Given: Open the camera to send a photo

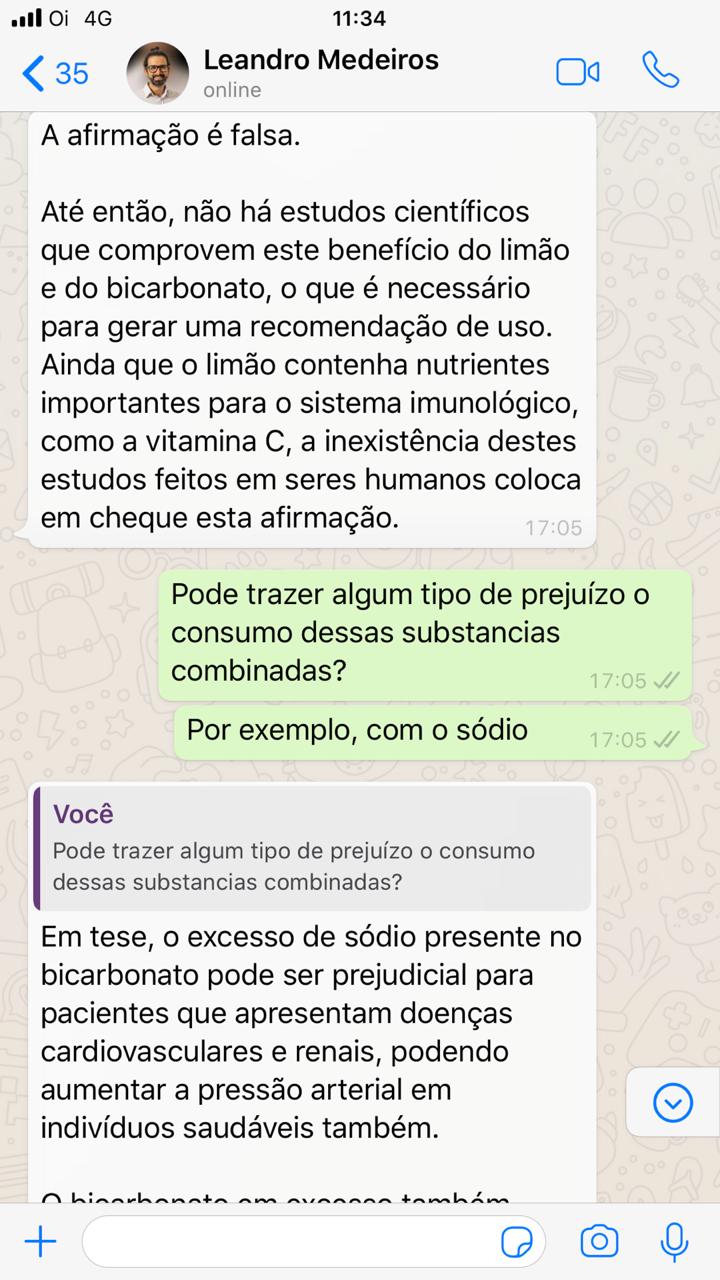Looking at the screenshot, I should click(599, 1242).
